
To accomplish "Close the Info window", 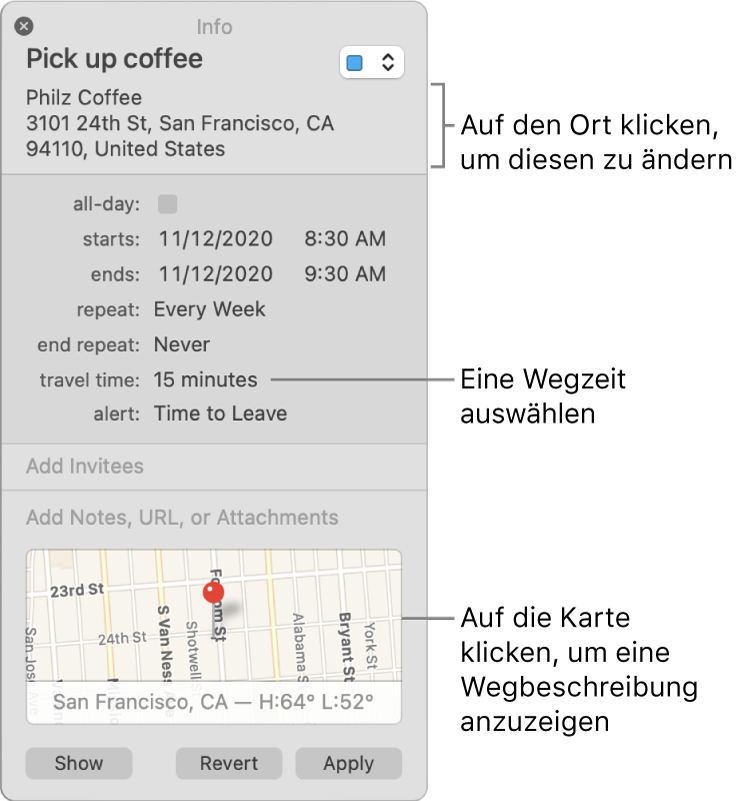I will tap(24, 27).
